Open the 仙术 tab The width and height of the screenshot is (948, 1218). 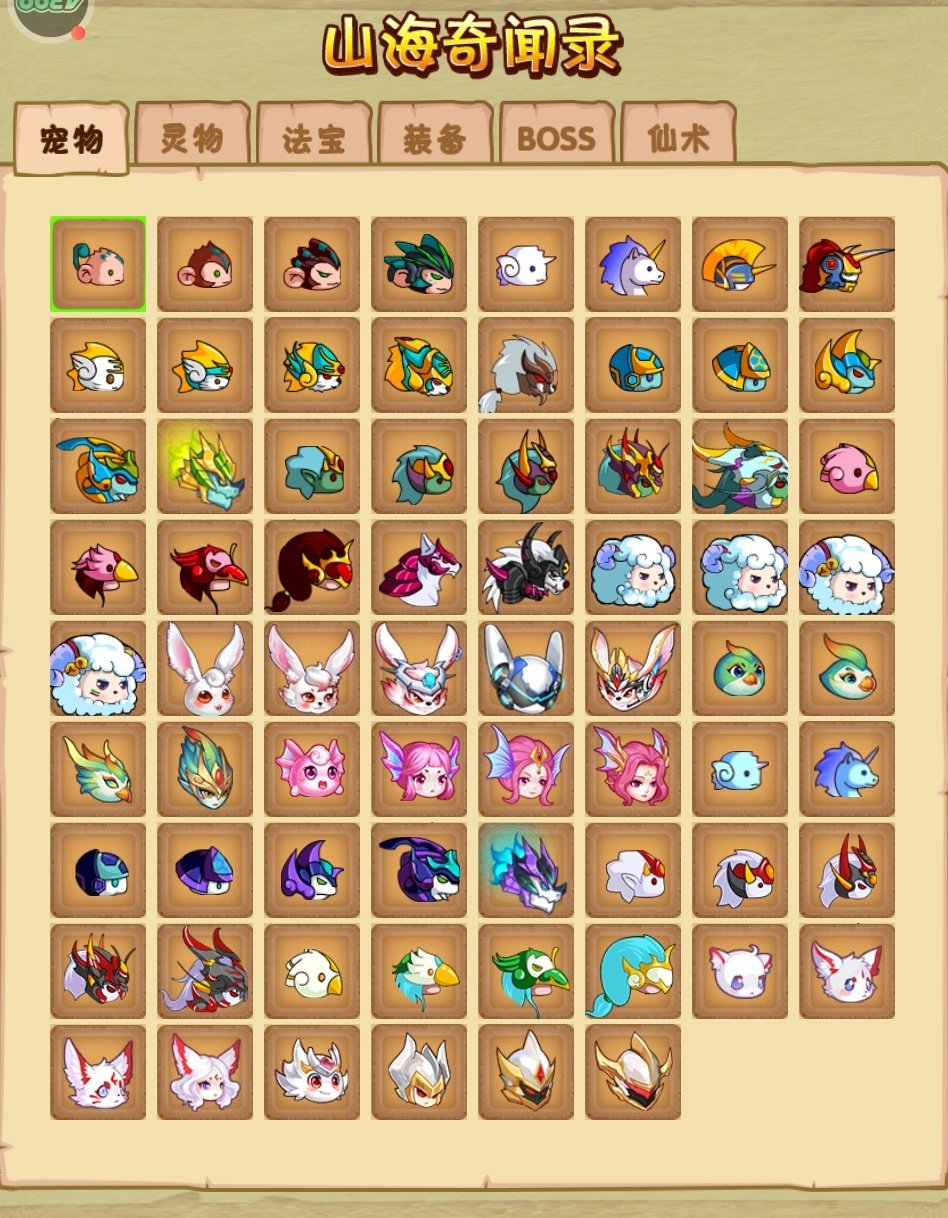[x=678, y=136]
